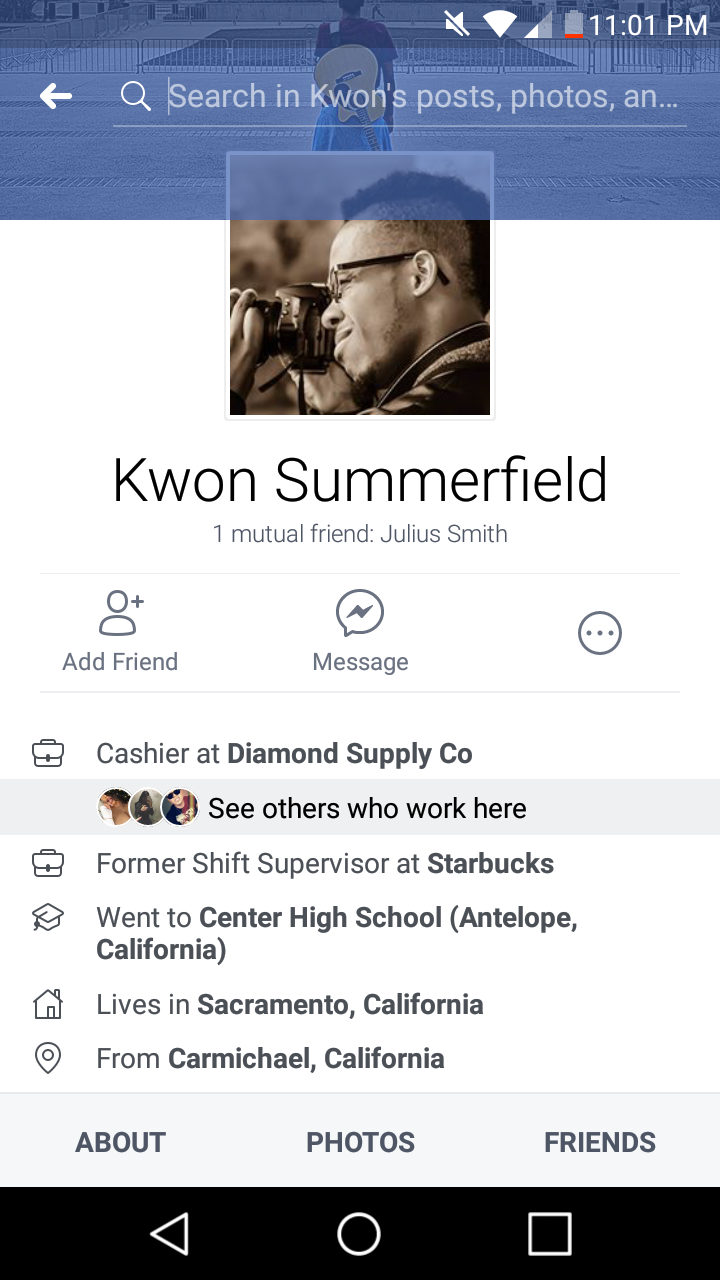Message Kwon via Messenger
This screenshot has width=720, height=1280.
click(360, 632)
